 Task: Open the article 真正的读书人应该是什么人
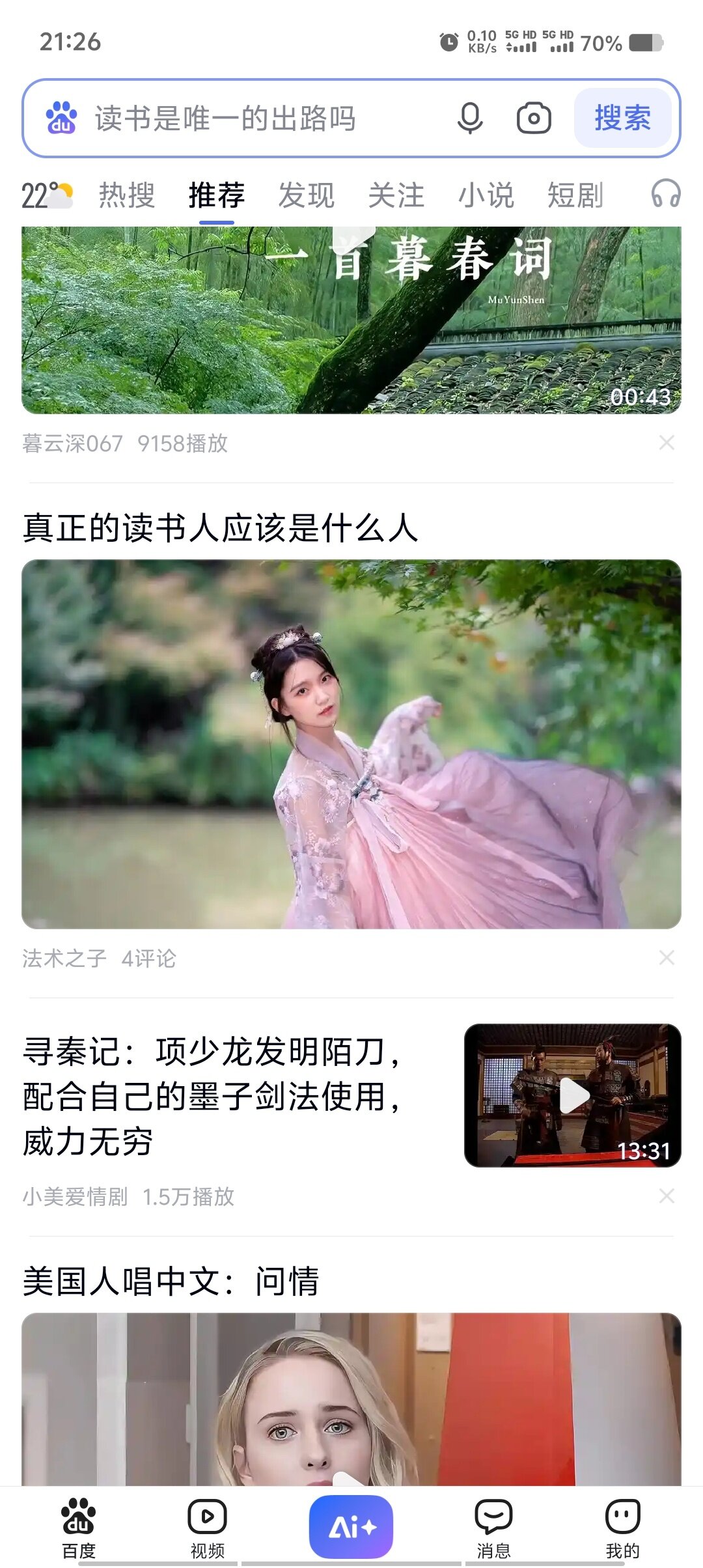[x=220, y=527]
